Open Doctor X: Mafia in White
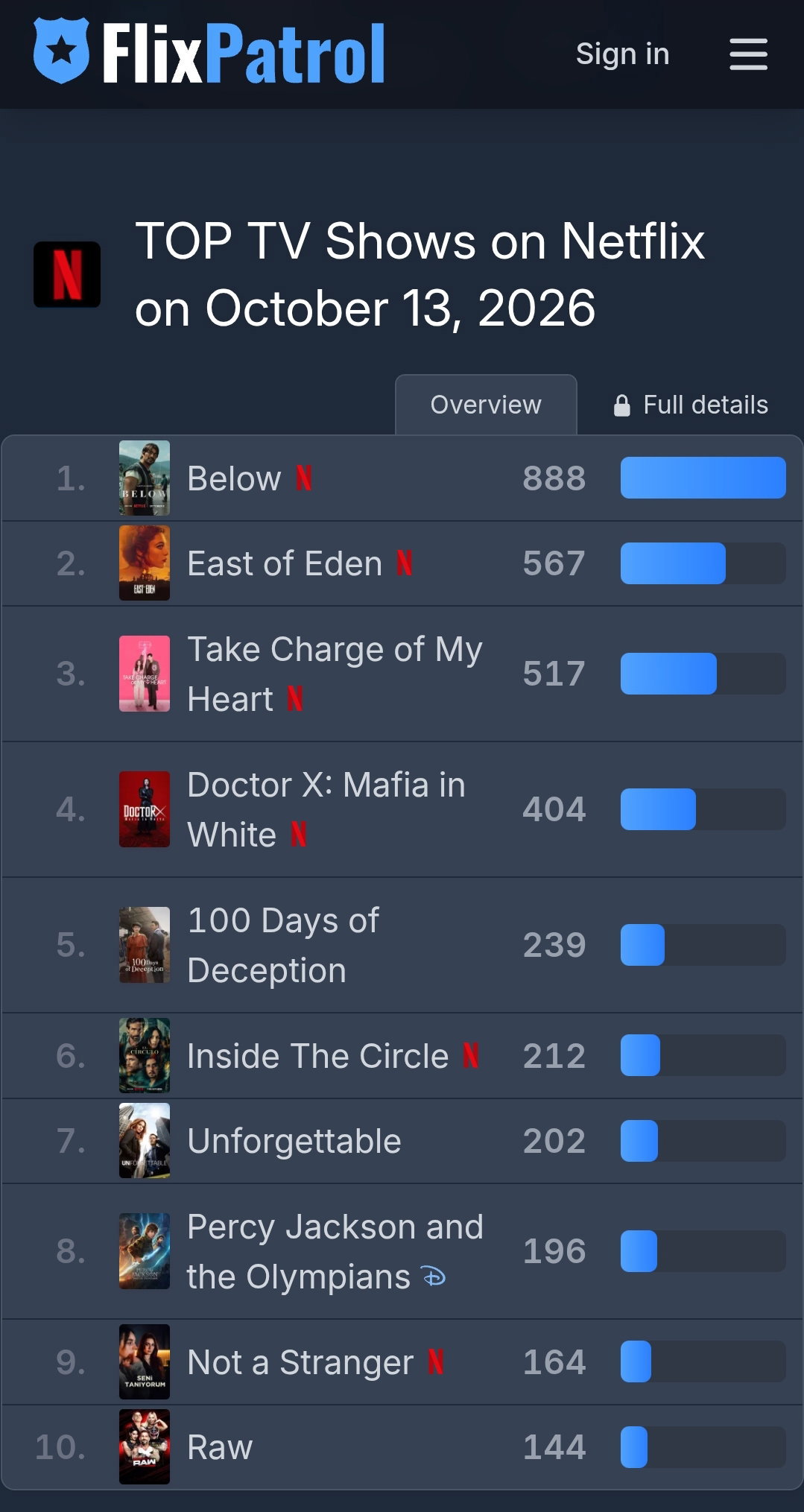Screen dimensions: 804x1512 (326, 809)
